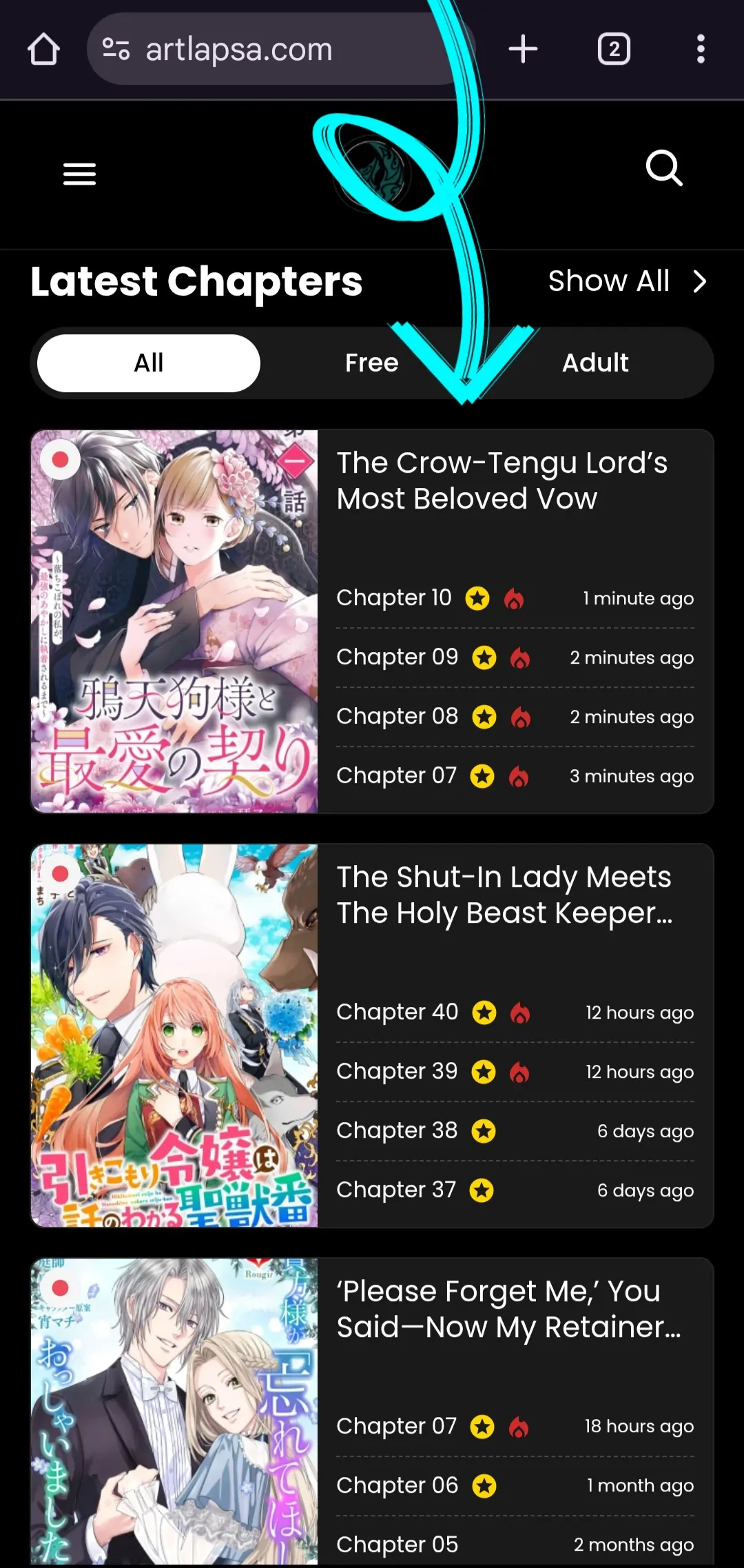
Task: Switch the filter to Free
Action: tap(371, 363)
